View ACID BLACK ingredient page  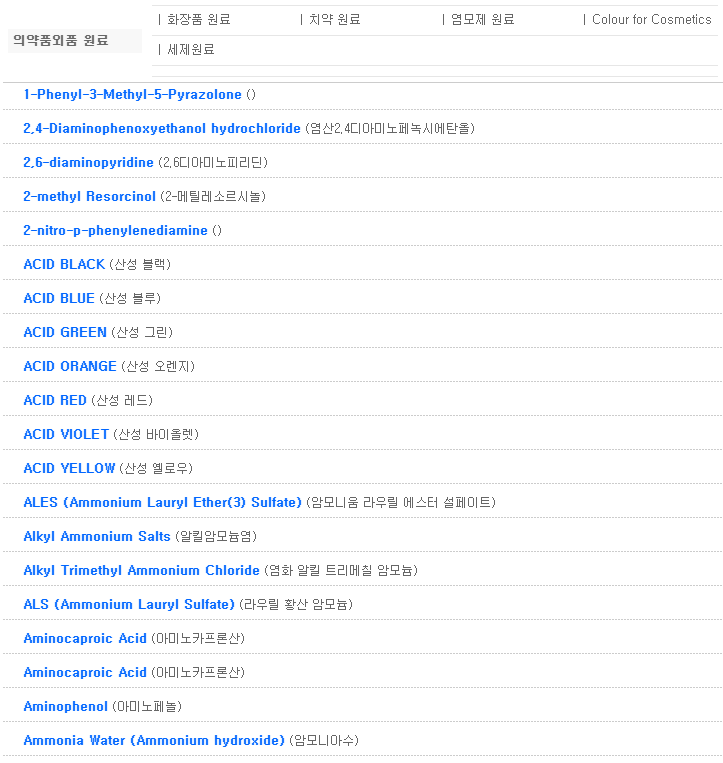coord(64,264)
